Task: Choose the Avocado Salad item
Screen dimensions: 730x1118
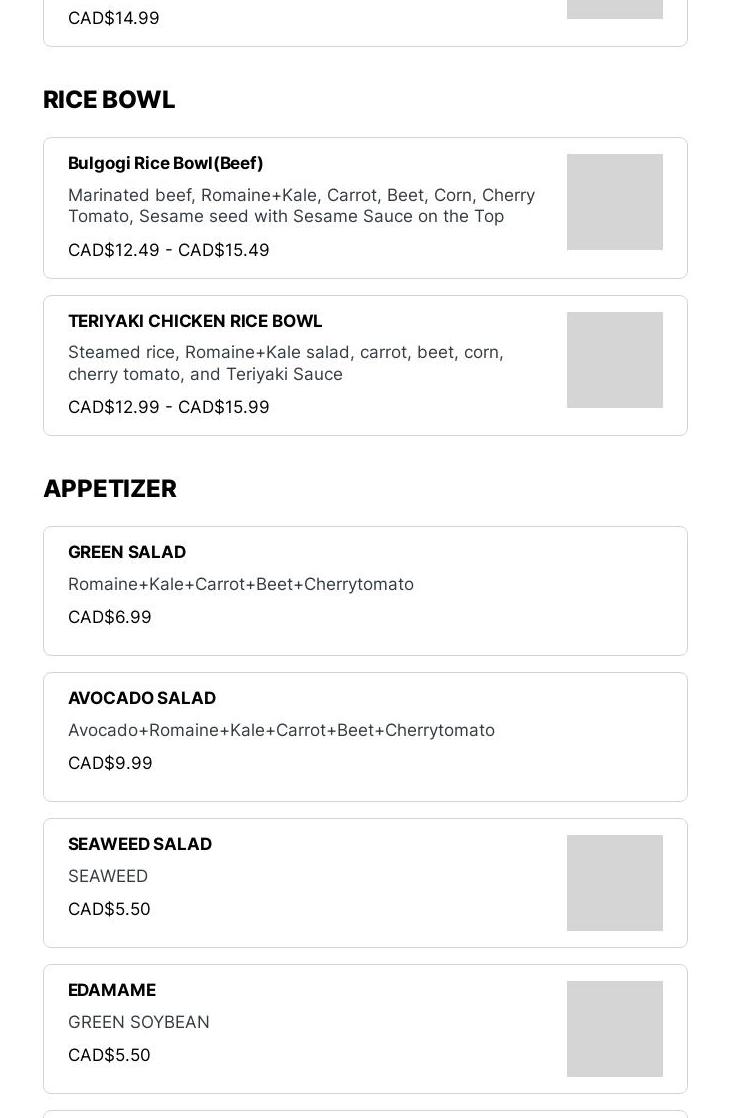Action: 365,736
